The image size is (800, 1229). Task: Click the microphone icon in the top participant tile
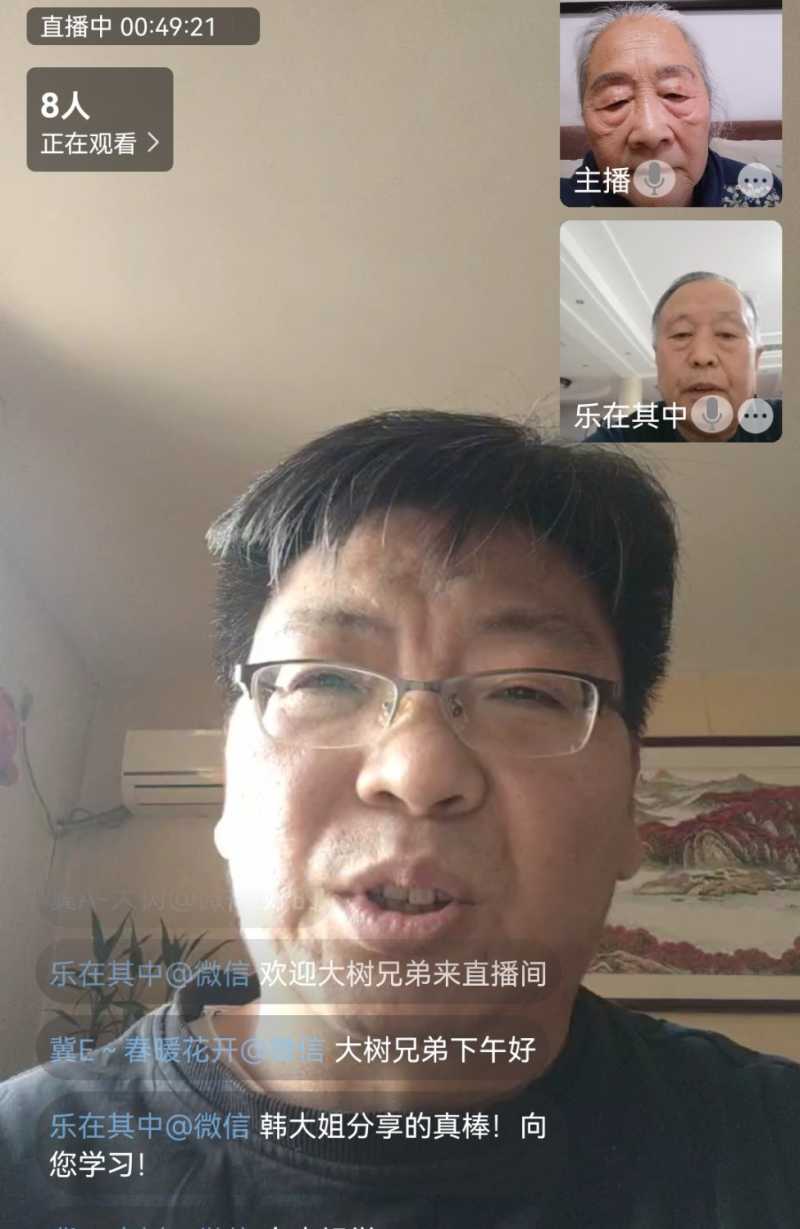(652, 178)
